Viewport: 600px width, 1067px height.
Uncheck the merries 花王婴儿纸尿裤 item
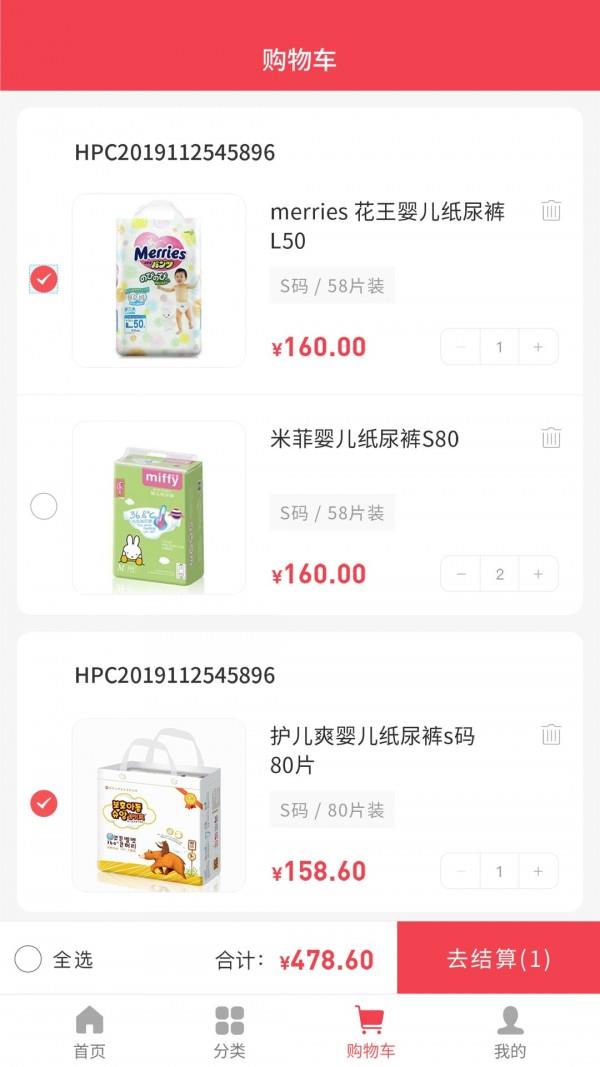44,280
